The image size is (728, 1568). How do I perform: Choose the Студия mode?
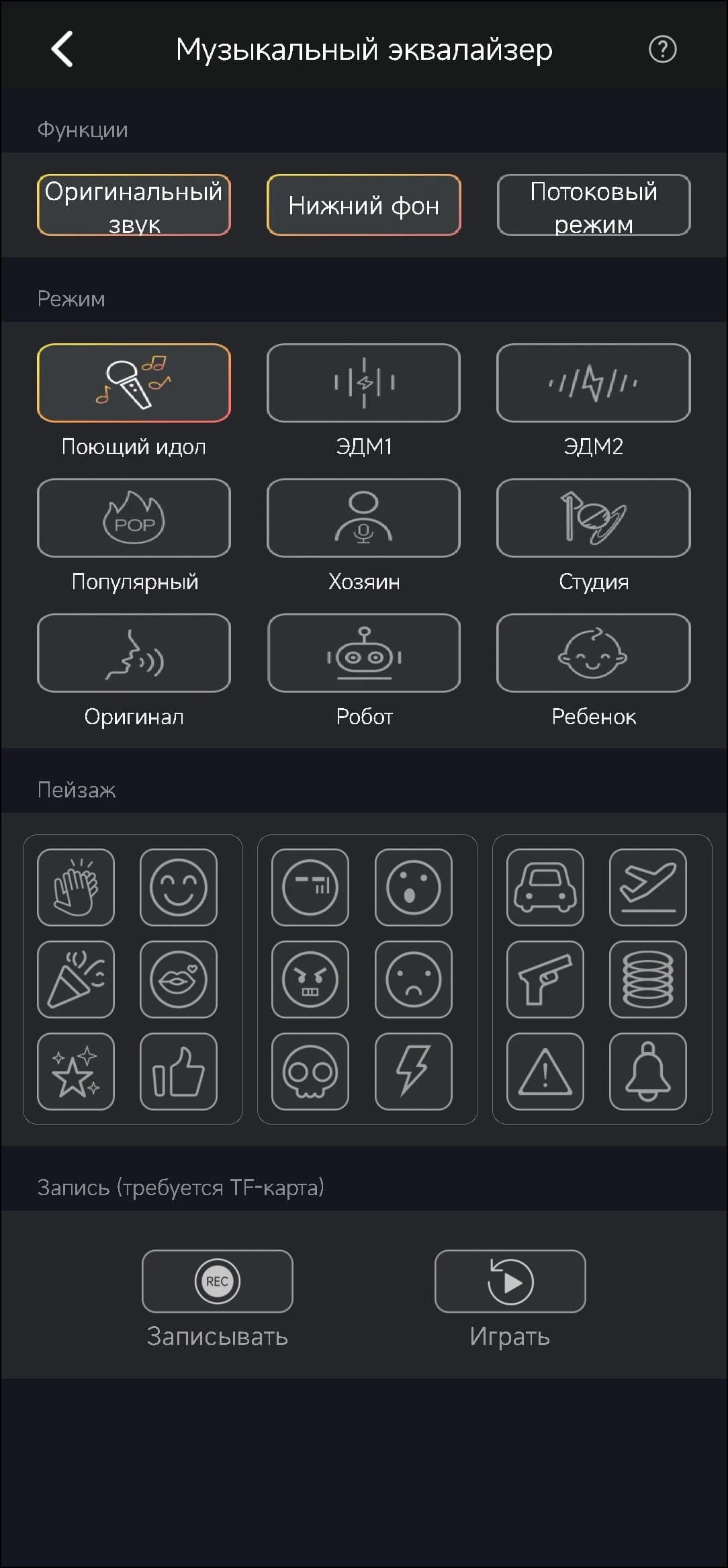[x=593, y=518]
